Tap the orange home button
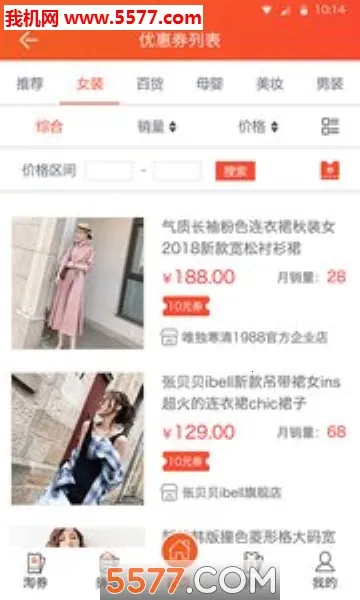The height and width of the screenshot is (600, 360). click(180, 549)
